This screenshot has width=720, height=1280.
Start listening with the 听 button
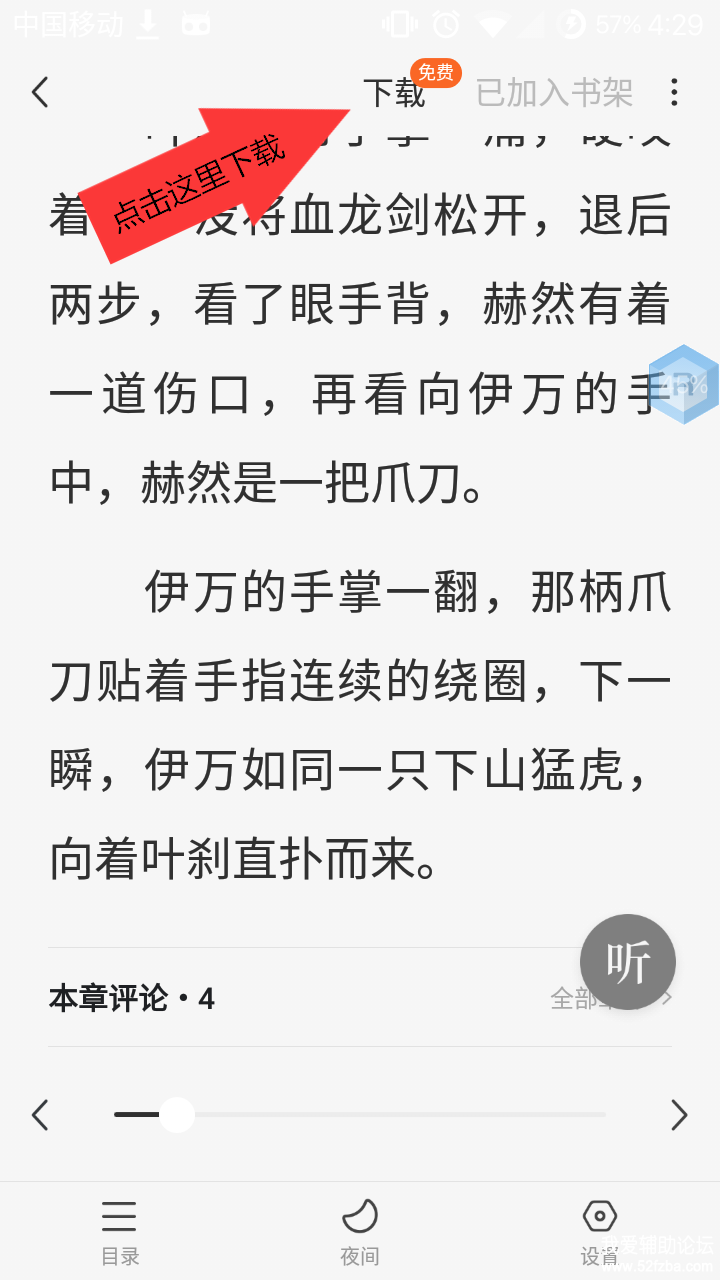point(628,962)
